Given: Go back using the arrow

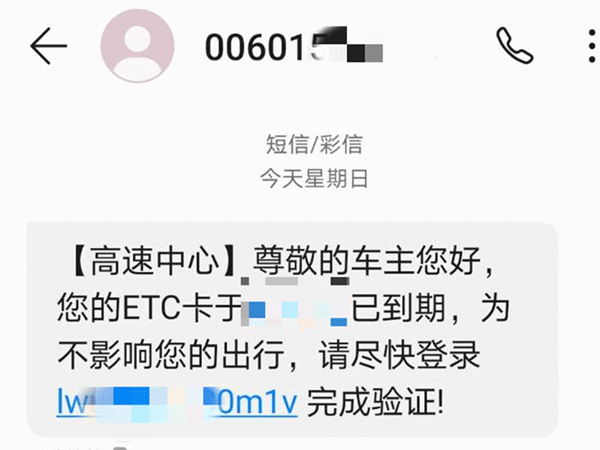Looking at the screenshot, I should pos(48,47).
